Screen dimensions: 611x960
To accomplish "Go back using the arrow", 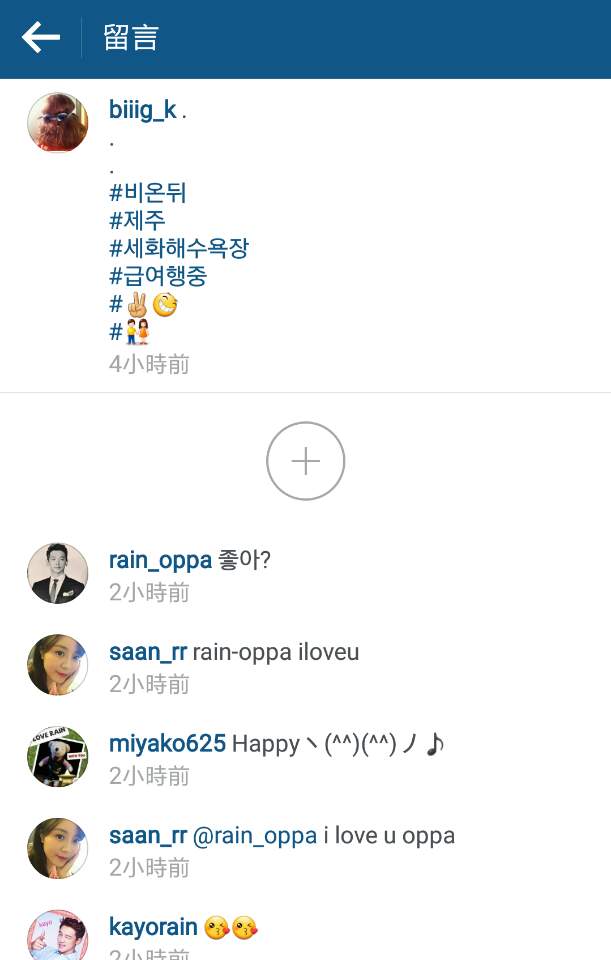I will pos(41,38).
